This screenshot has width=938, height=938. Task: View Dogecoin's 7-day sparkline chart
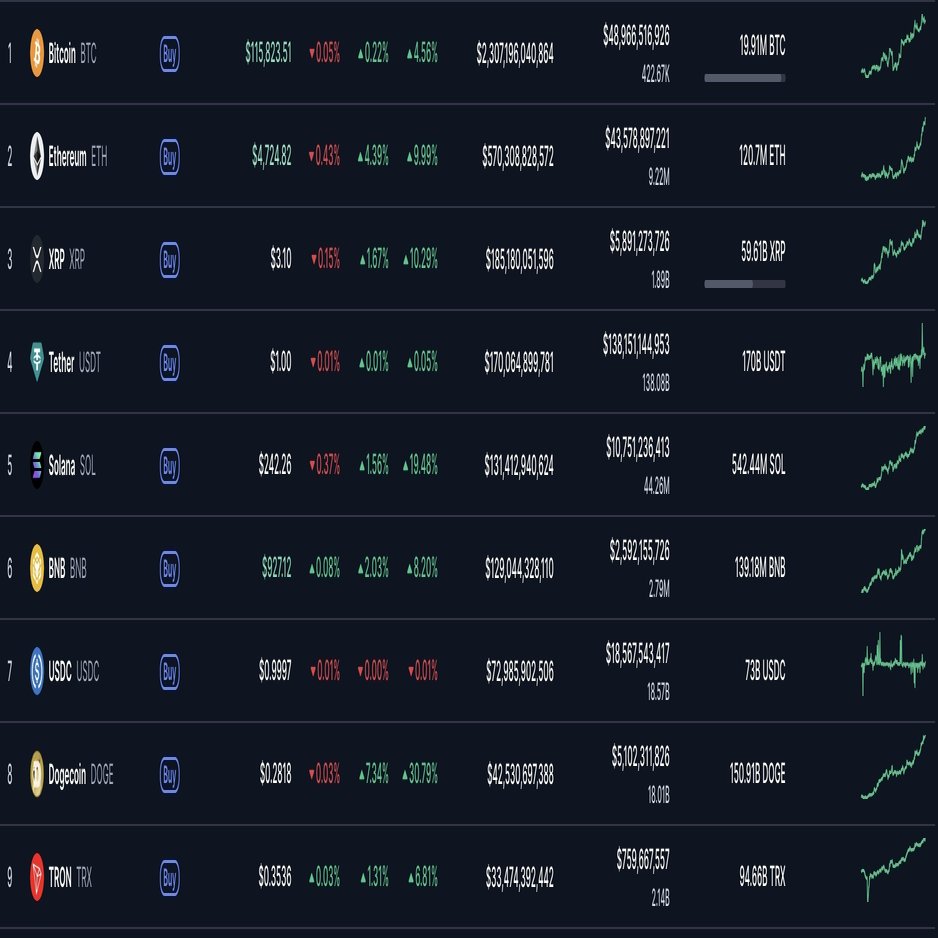coord(893,768)
